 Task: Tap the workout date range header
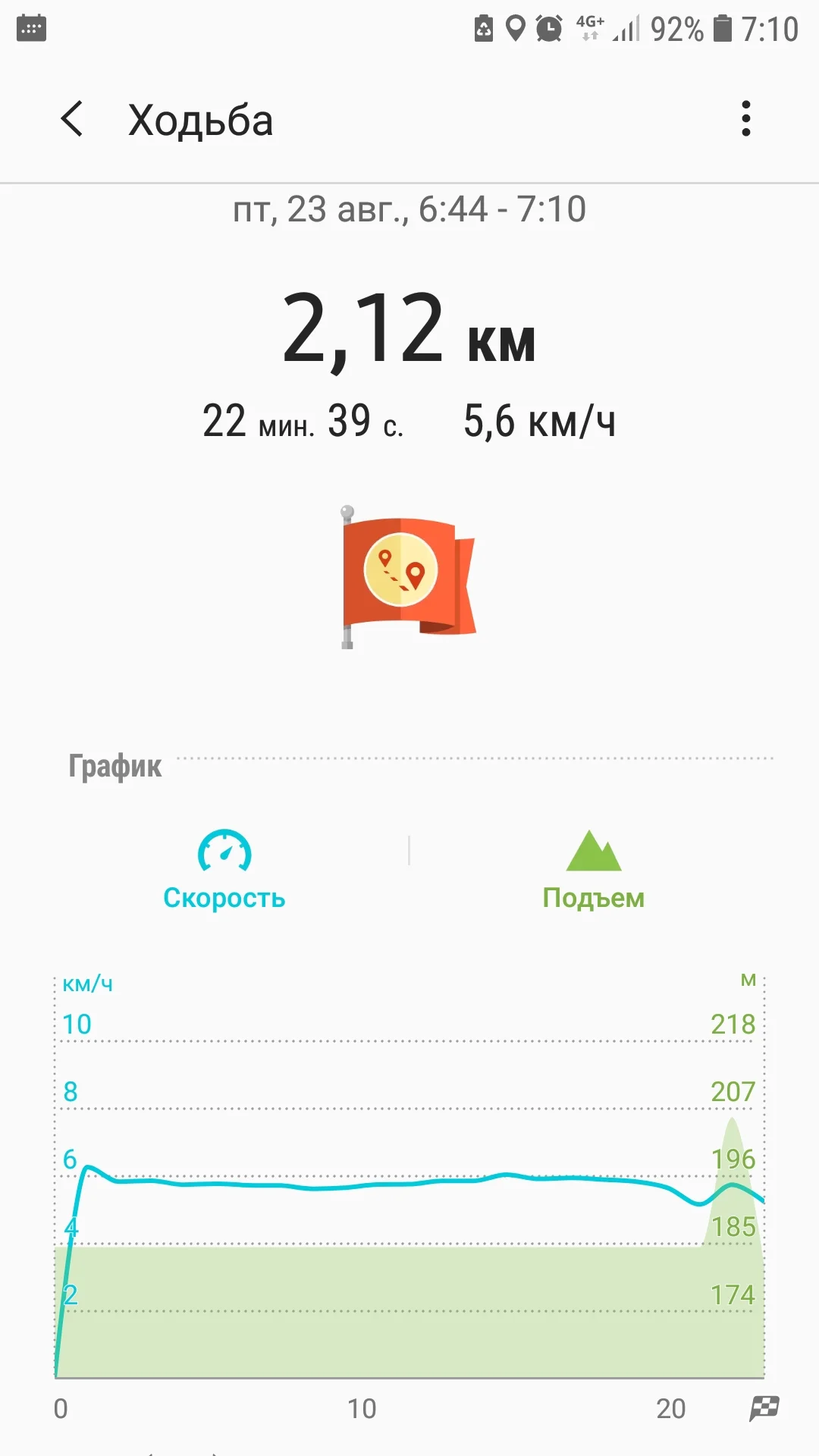[409, 210]
